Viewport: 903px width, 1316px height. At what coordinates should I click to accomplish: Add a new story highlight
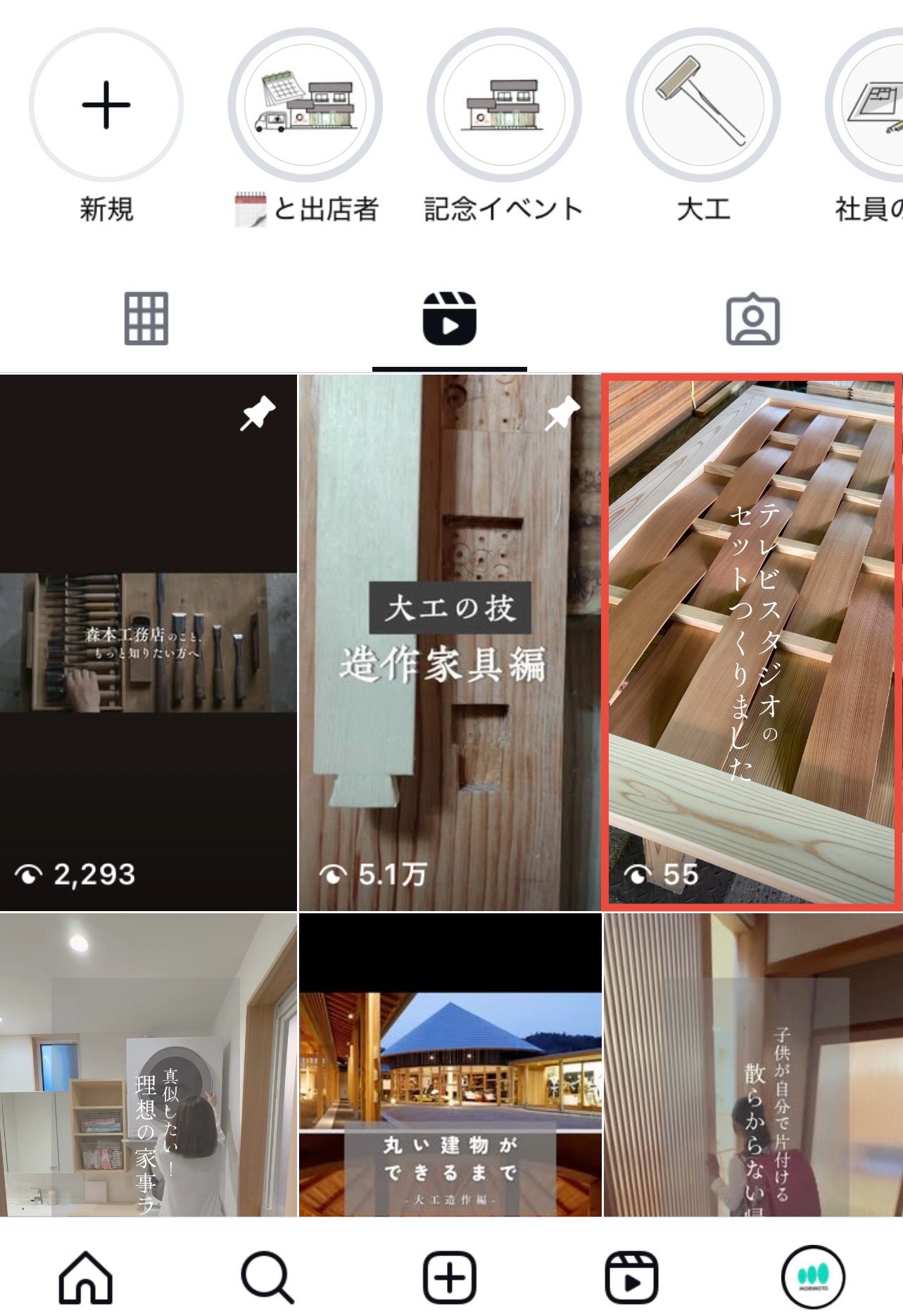[106, 106]
